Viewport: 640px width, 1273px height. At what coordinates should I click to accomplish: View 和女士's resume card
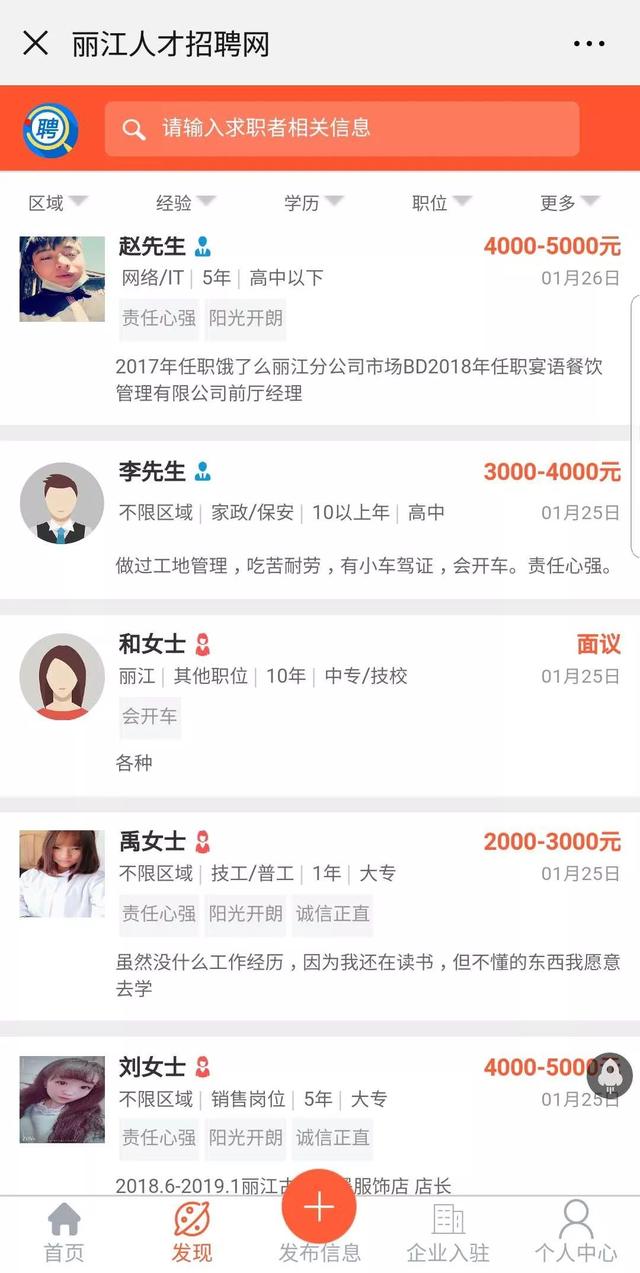[320, 703]
